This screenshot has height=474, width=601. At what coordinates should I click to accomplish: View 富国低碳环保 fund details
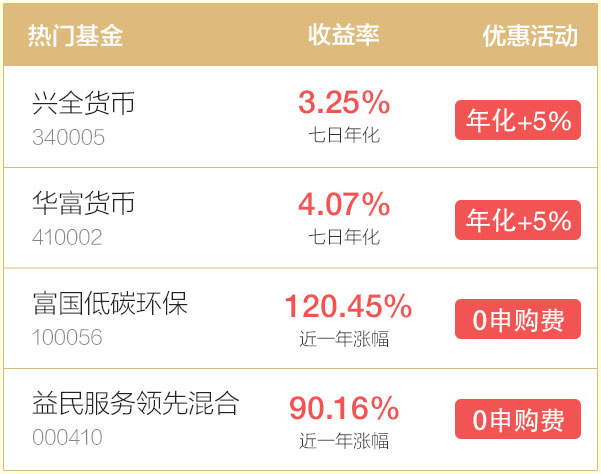(x=110, y=304)
